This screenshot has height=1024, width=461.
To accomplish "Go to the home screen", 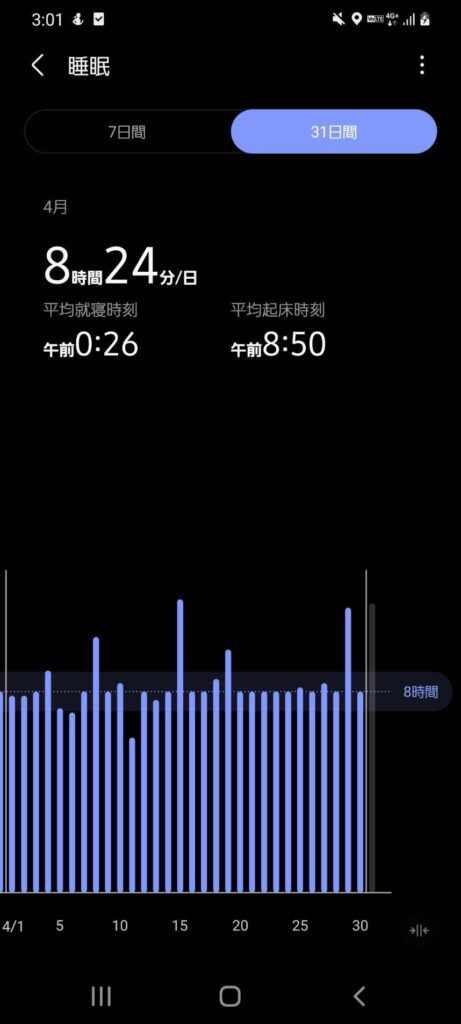I will coord(230,996).
